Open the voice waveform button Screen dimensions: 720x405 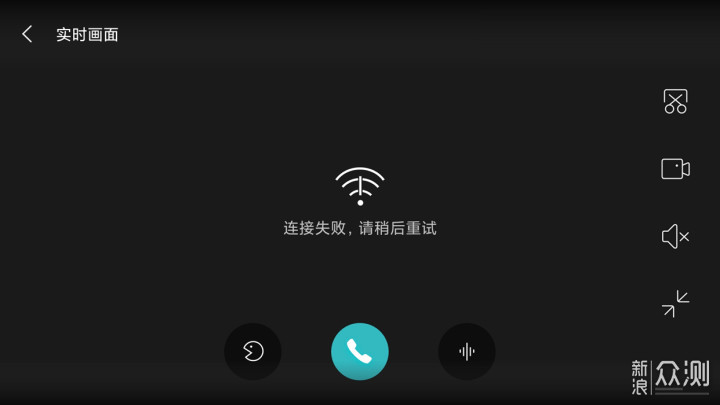466,351
